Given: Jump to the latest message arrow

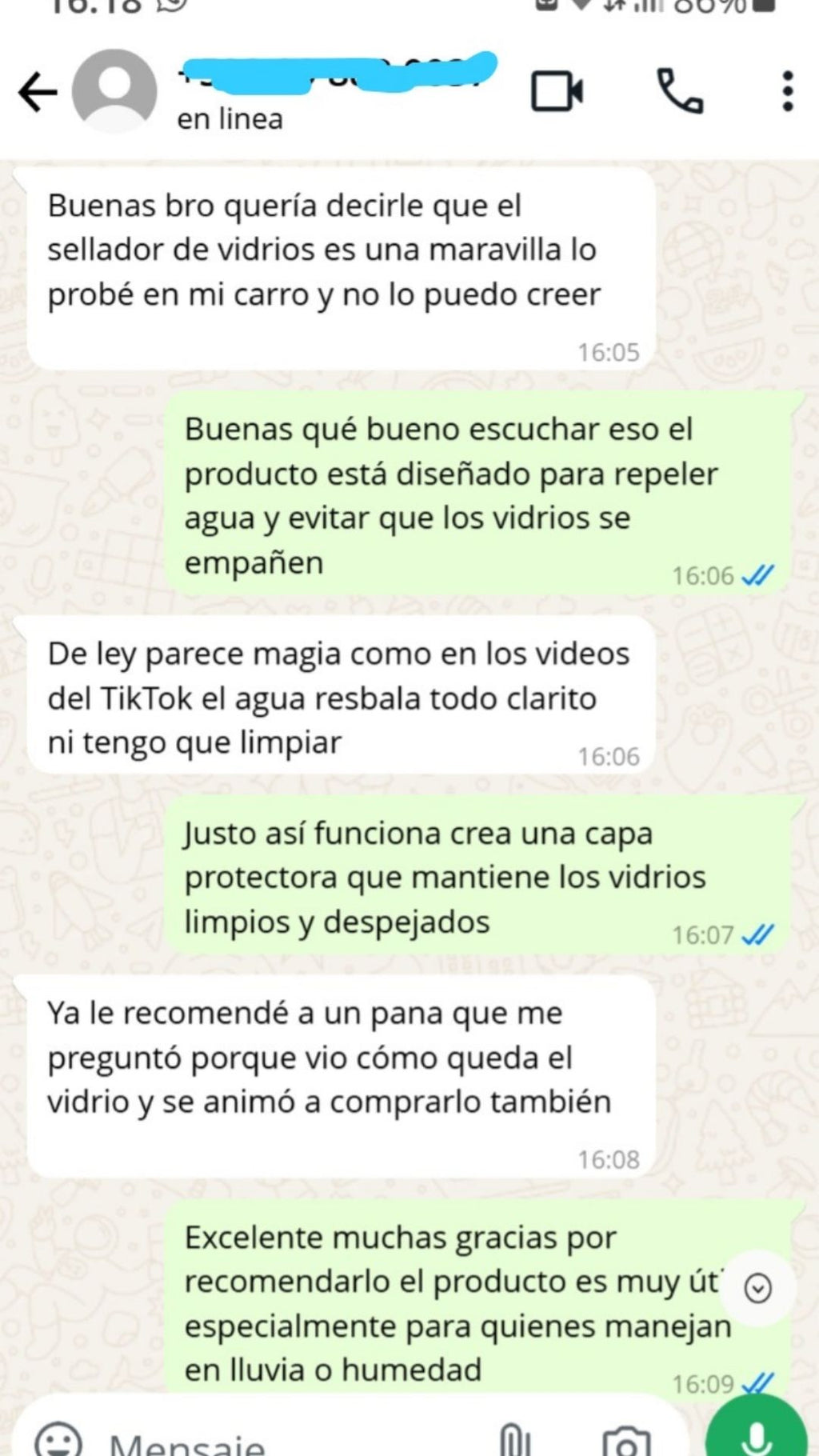Looking at the screenshot, I should pyautogui.click(x=757, y=1288).
